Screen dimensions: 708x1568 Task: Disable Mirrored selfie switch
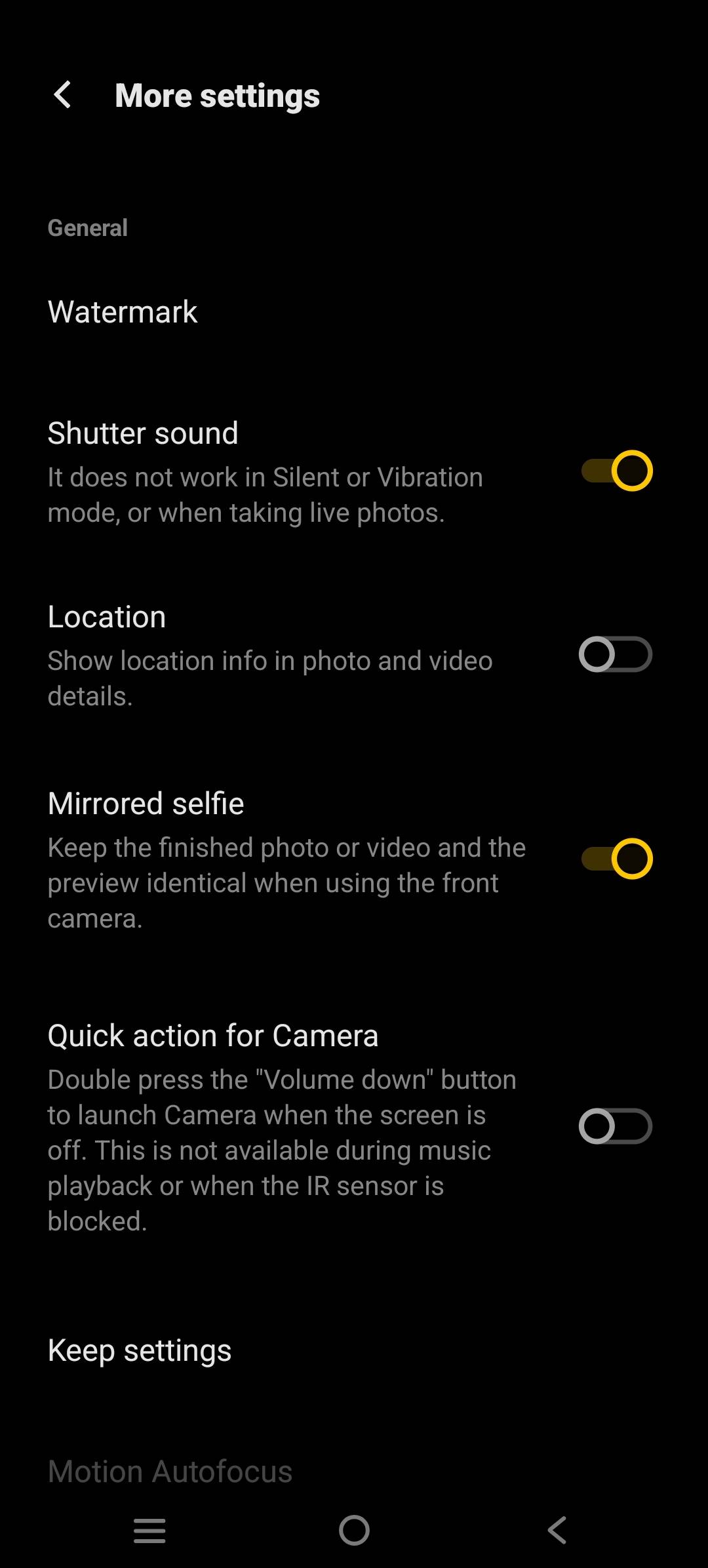[x=616, y=859]
